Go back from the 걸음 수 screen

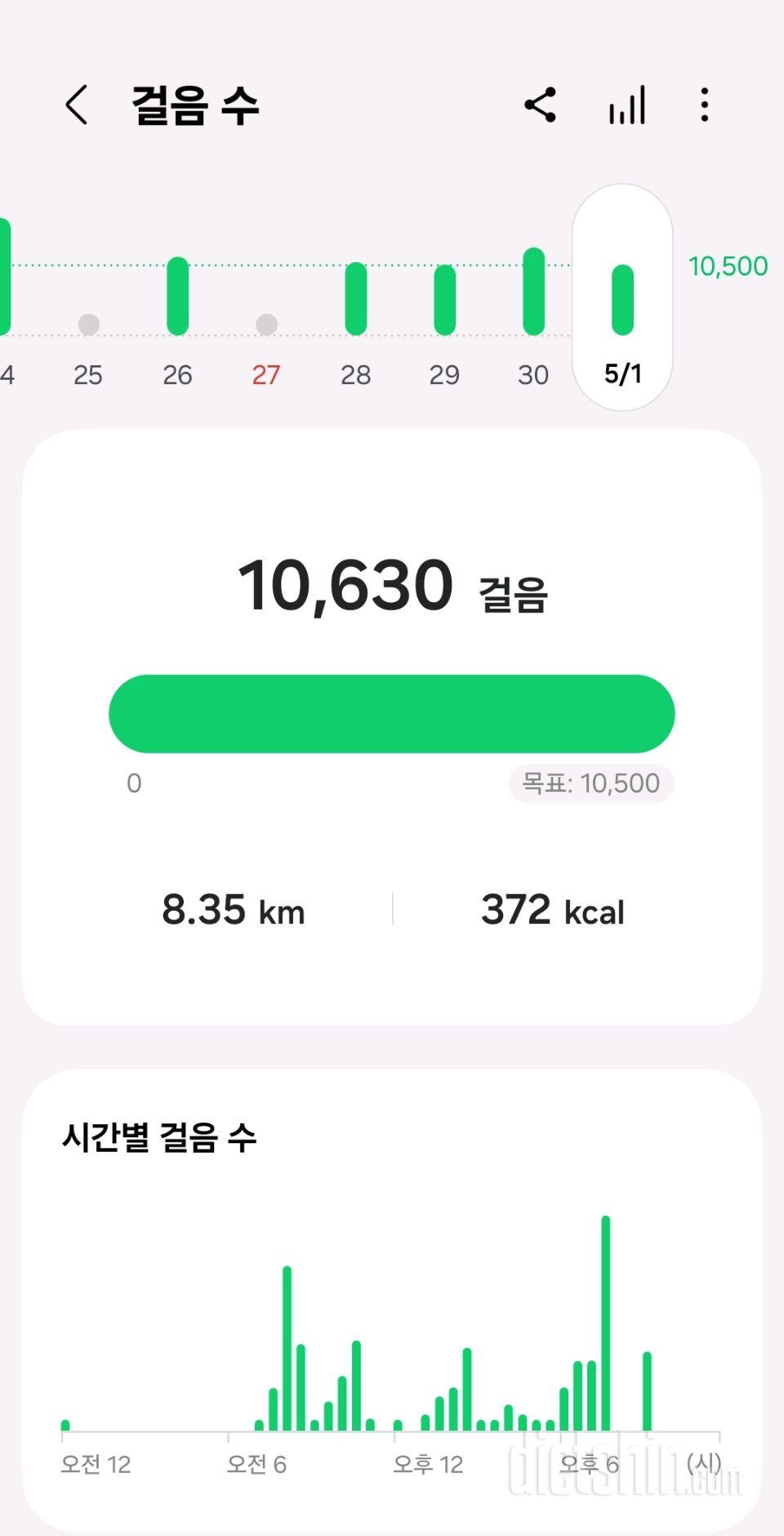pos(77,105)
